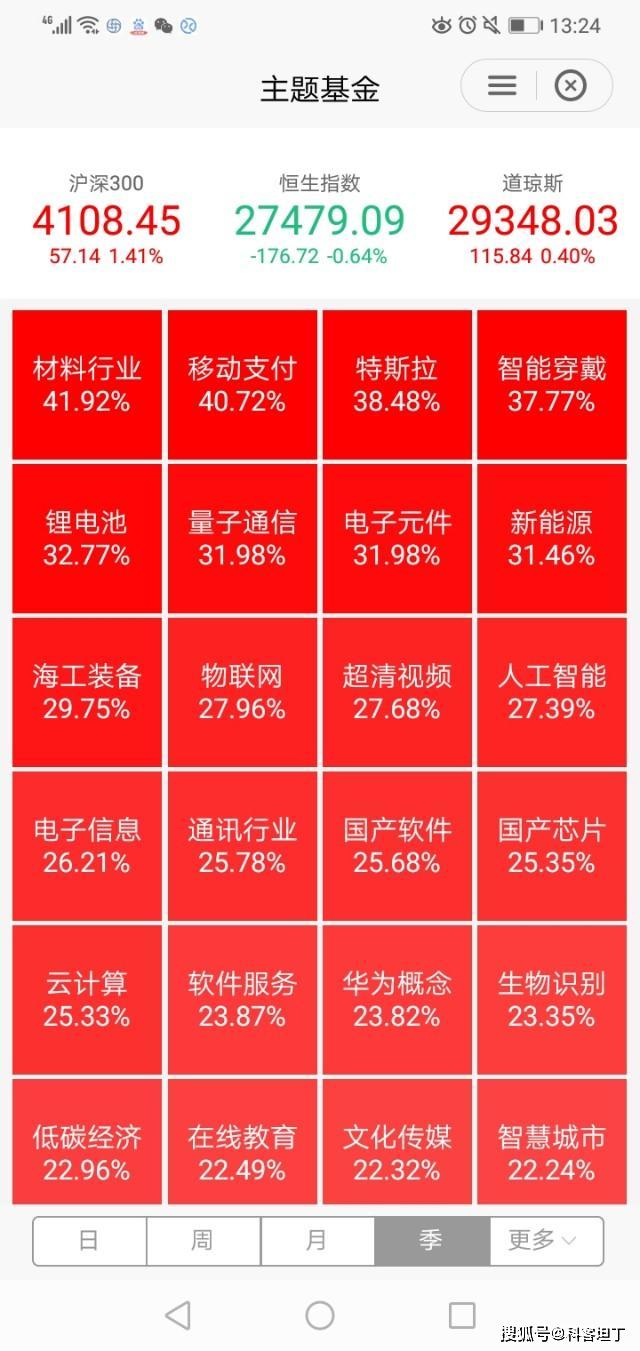The height and width of the screenshot is (1351, 640).
Task: Go back with the system back button
Action: (177, 1315)
